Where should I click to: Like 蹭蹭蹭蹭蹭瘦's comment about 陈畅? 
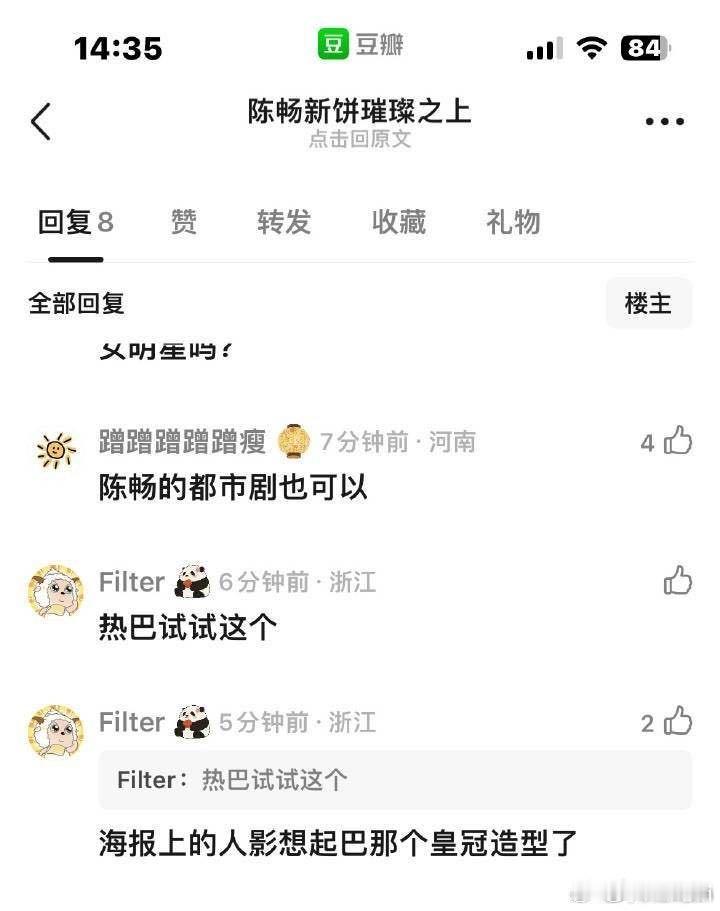[678, 441]
